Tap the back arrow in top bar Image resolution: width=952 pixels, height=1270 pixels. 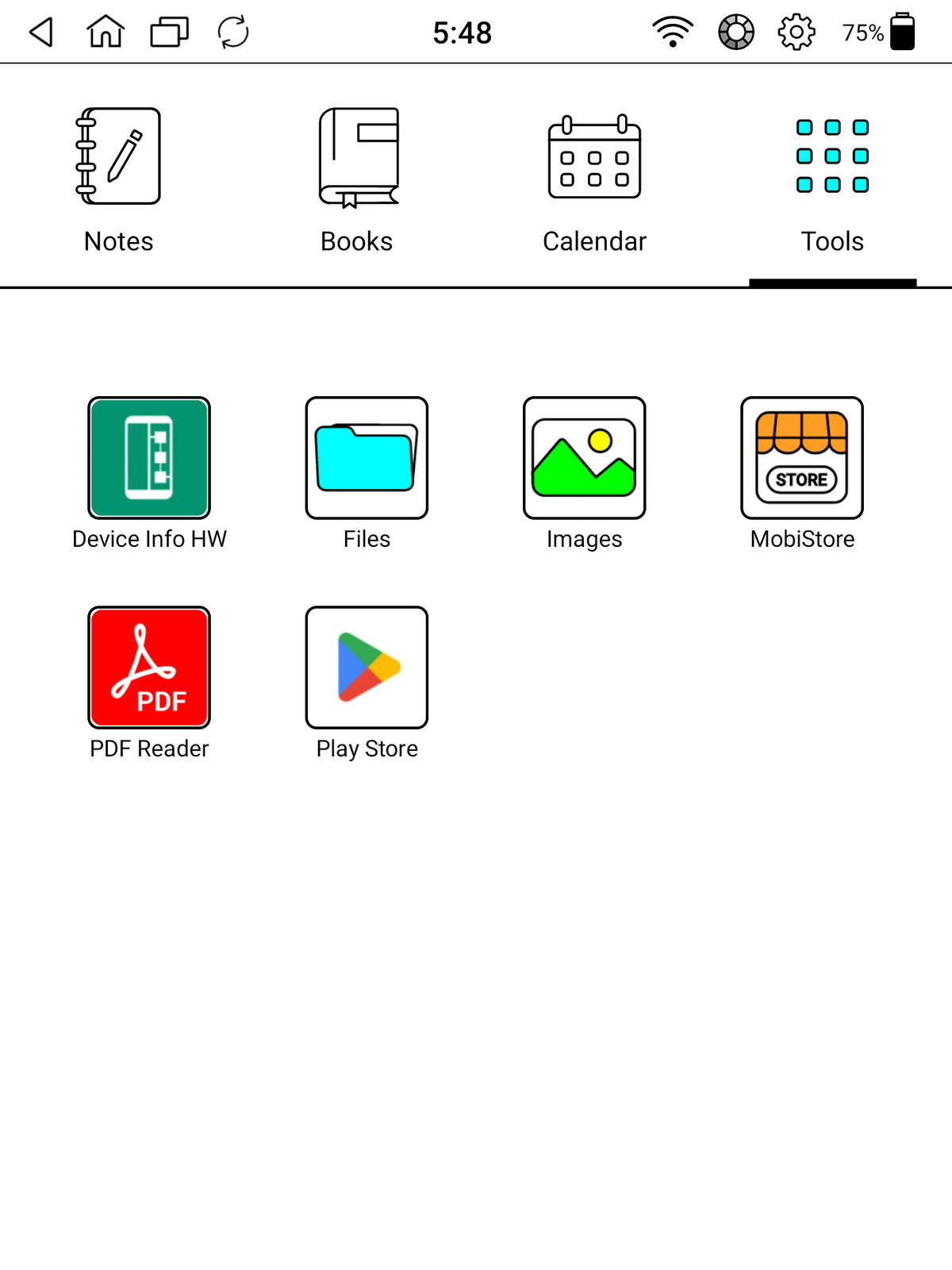click(x=41, y=33)
